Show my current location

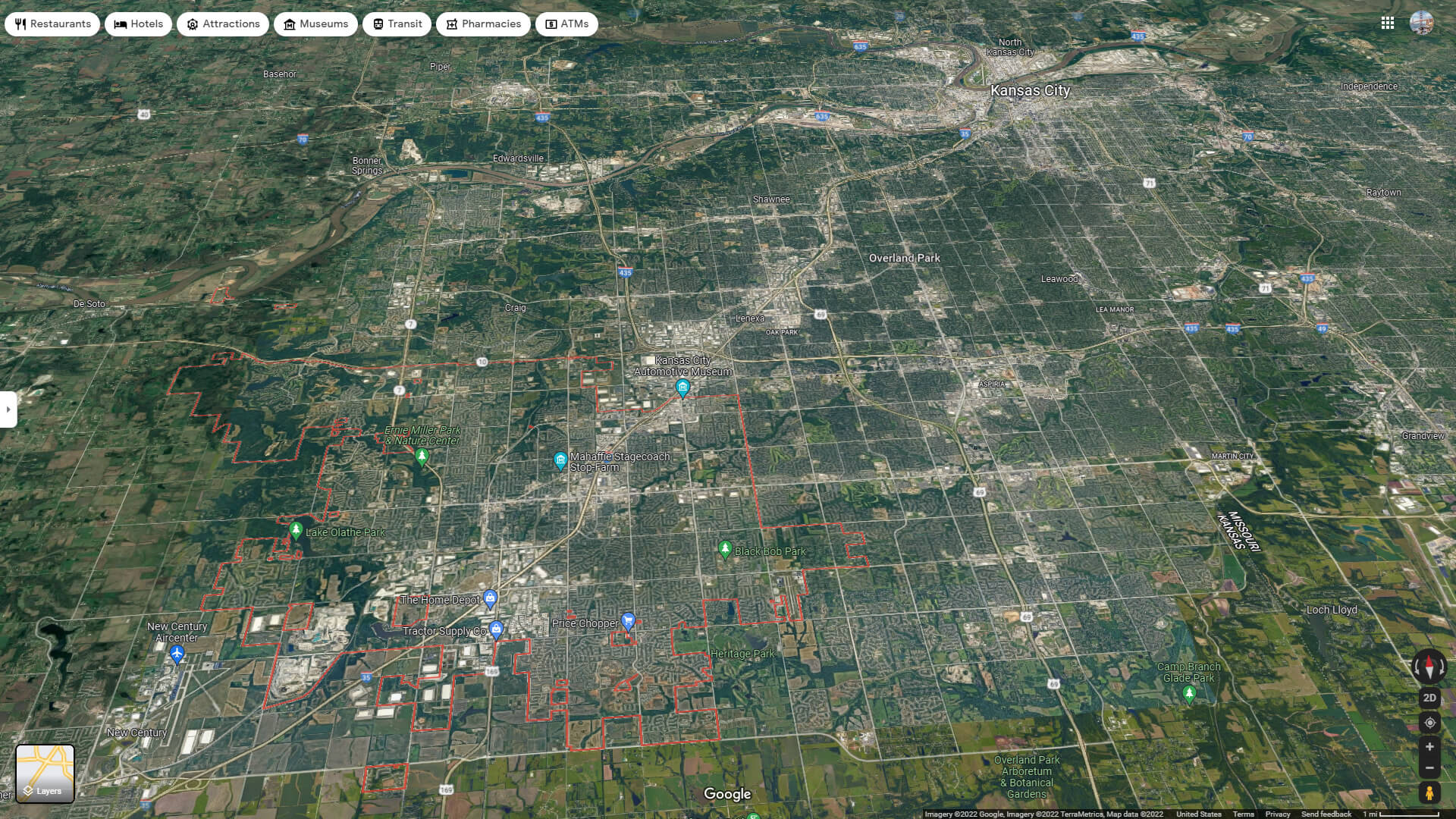coord(1429,723)
